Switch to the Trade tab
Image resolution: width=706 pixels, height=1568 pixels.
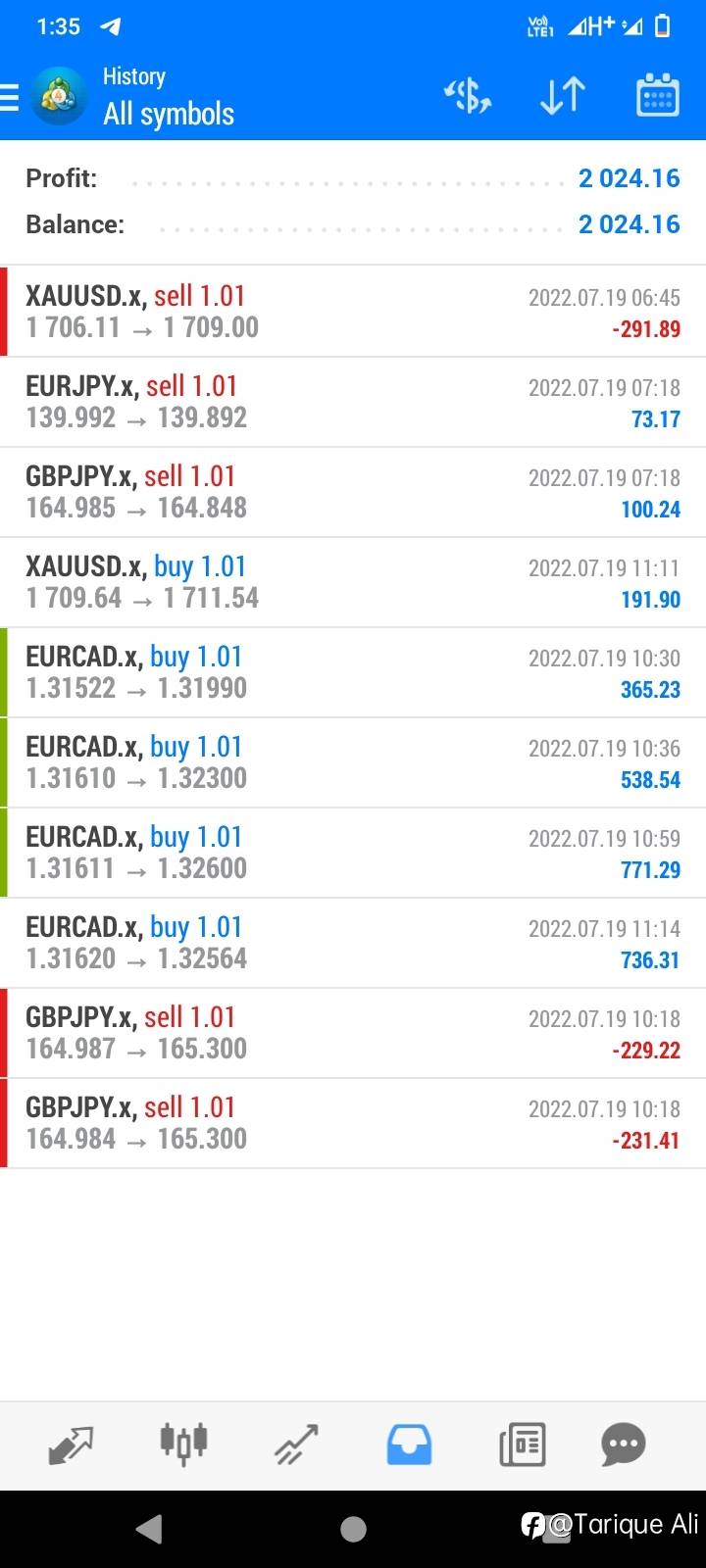click(x=296, y=1445)
